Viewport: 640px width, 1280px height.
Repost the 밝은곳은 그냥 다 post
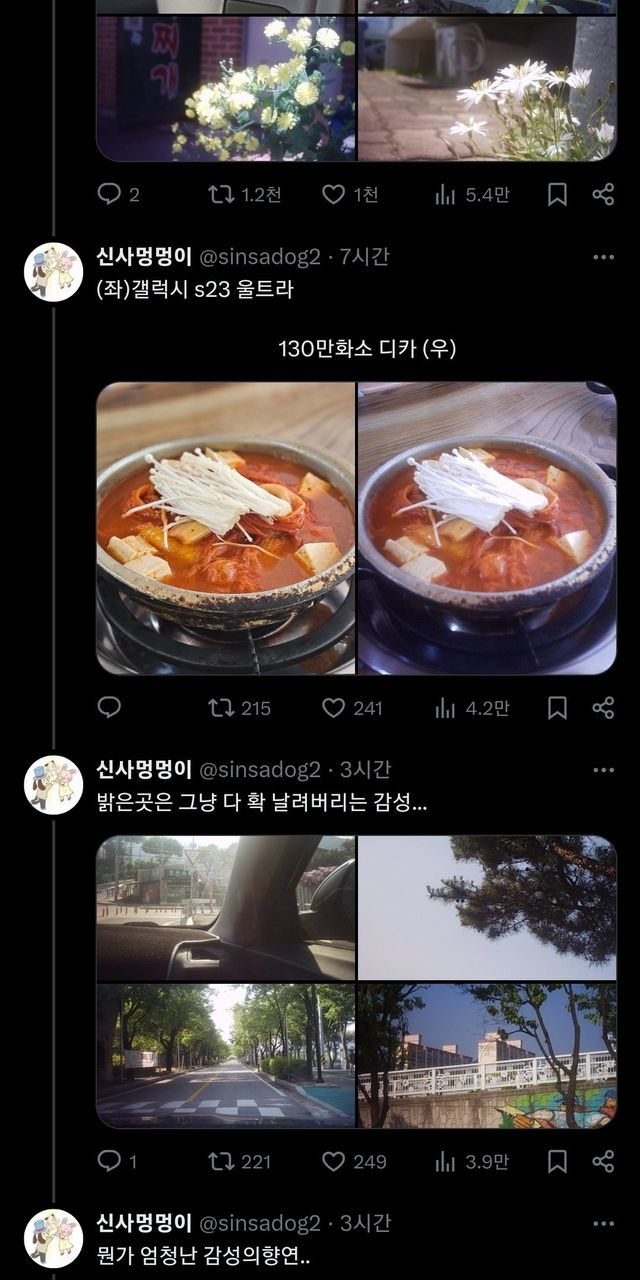tap(221, 1161)
